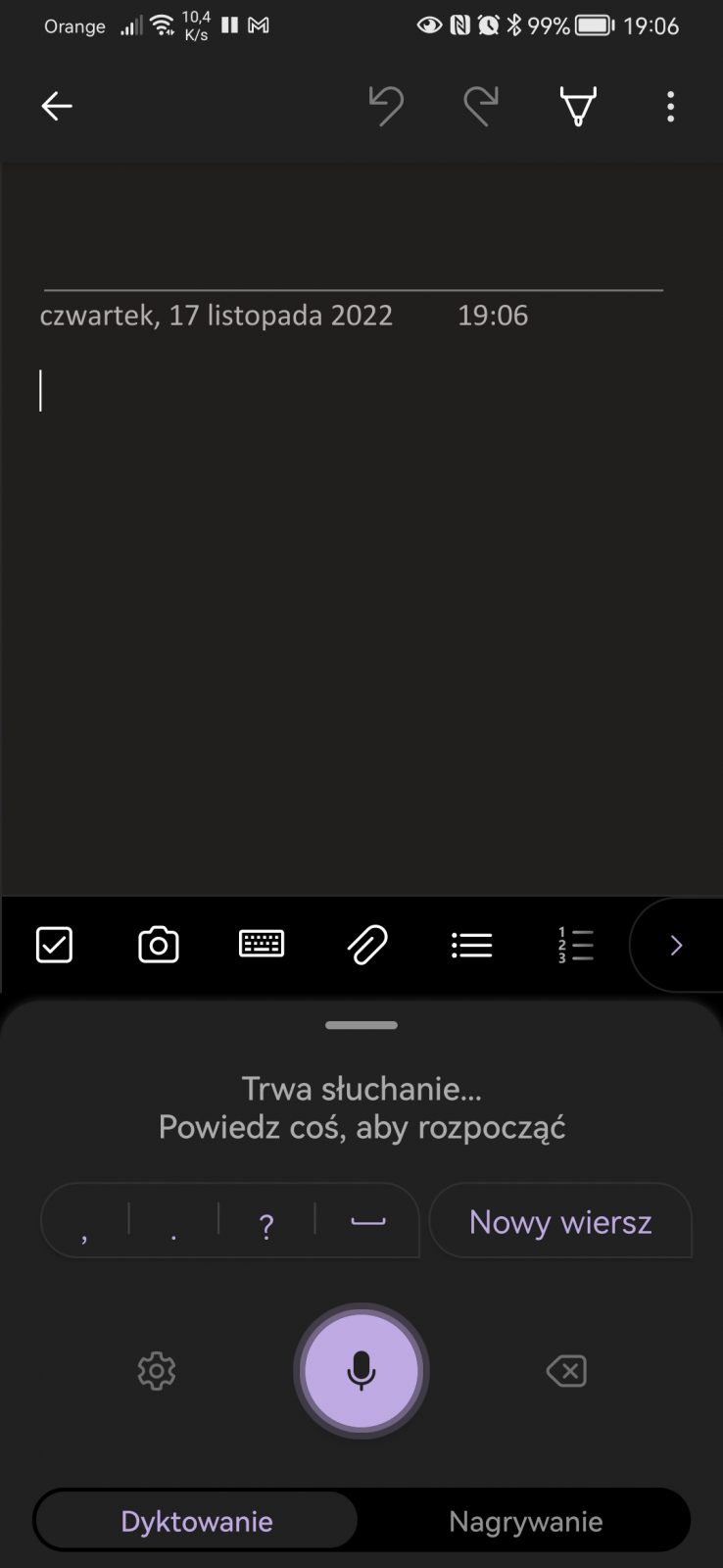Viewport: 723px width, 1568px height.
Task: Insert a comma punctuation mark
Action: (x=85, y=1222)
